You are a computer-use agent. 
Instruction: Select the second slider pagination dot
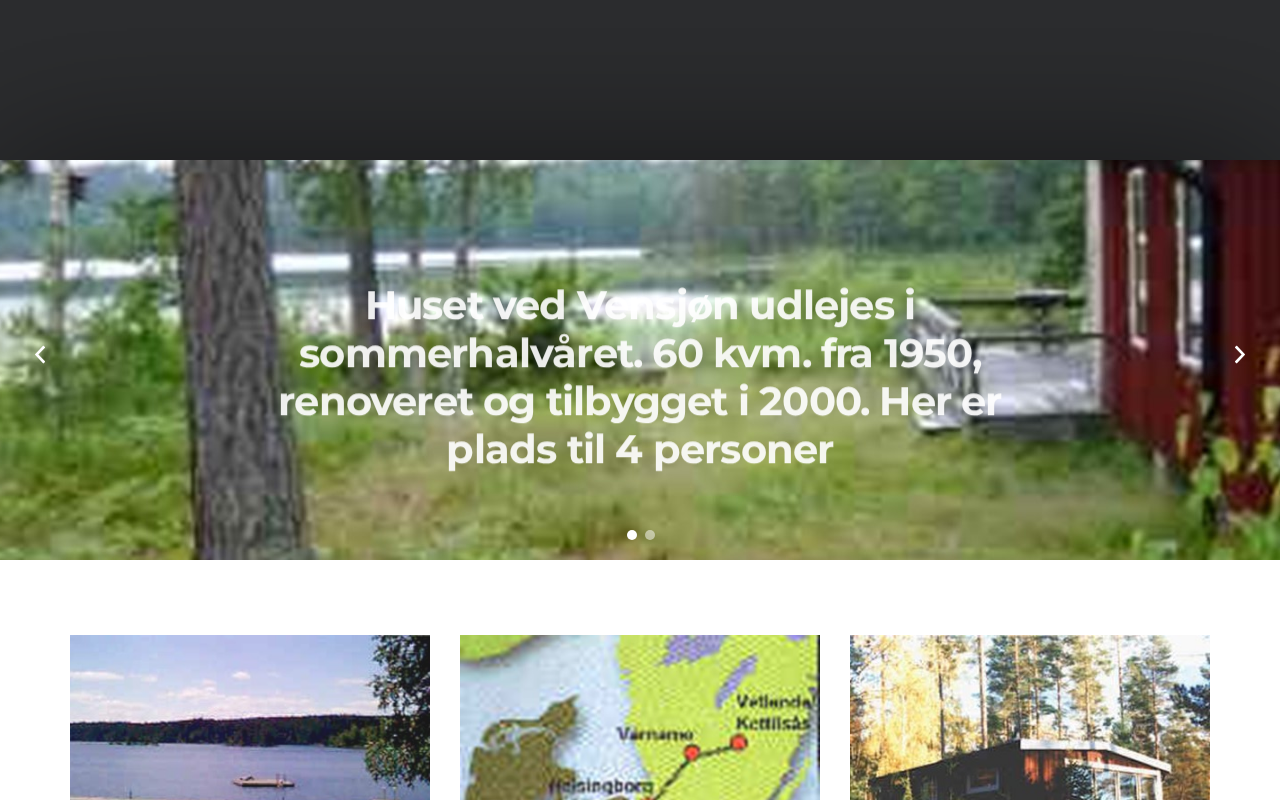pos(650,535)
